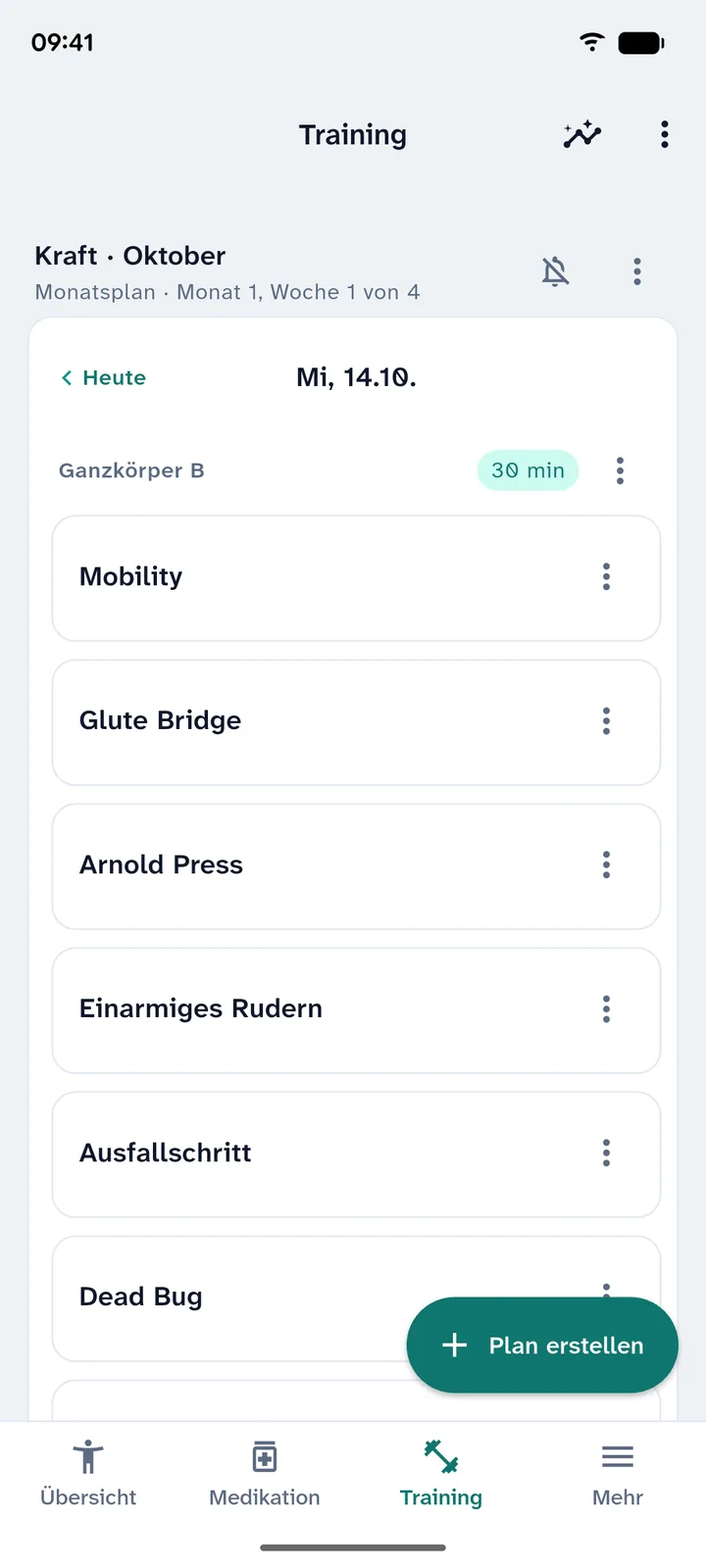The image size is (706, 1568).
Task: Tap the three-dot menu on Einarmiges Rudern
Action: [606, 1009]
